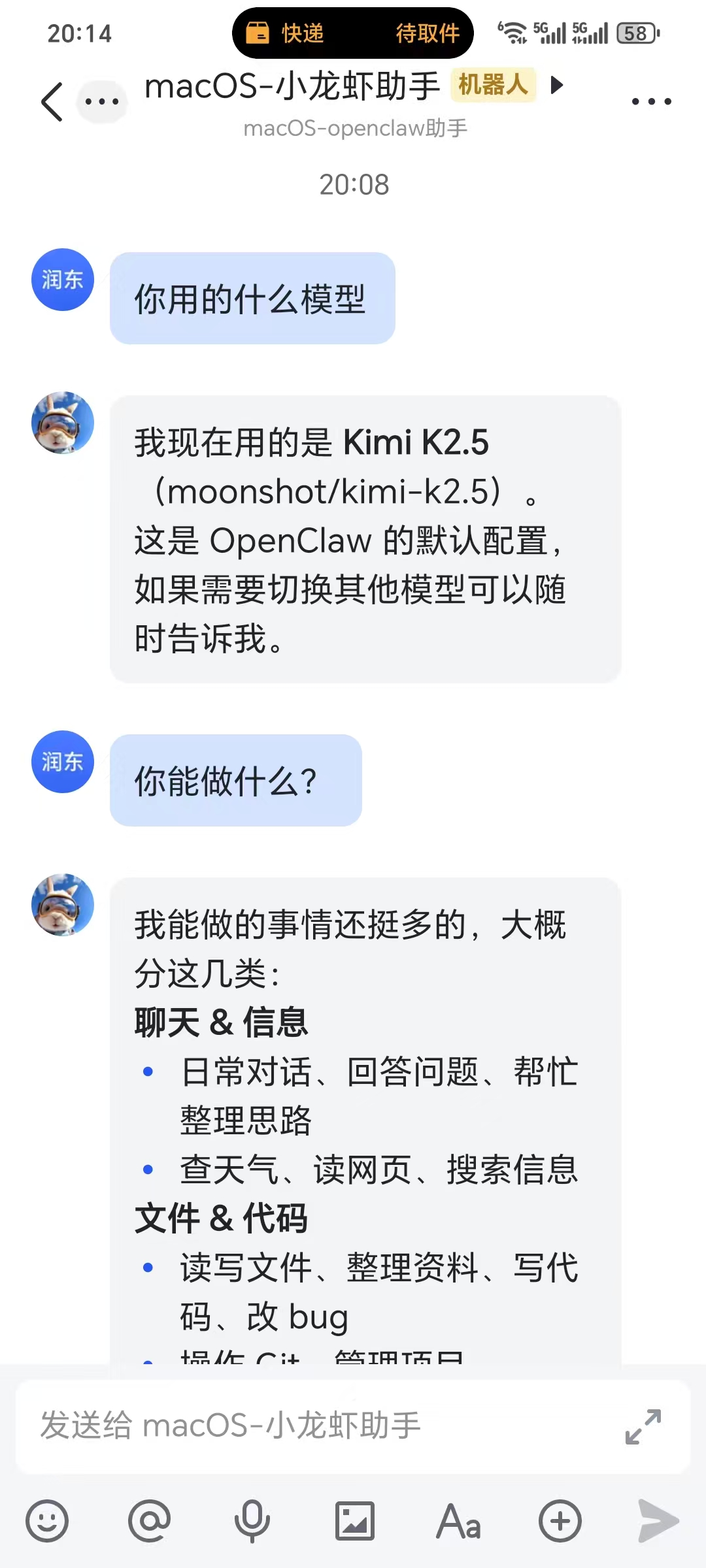Attach a picture from the gallery
706x1568 pixels.
pos(355,1521)
